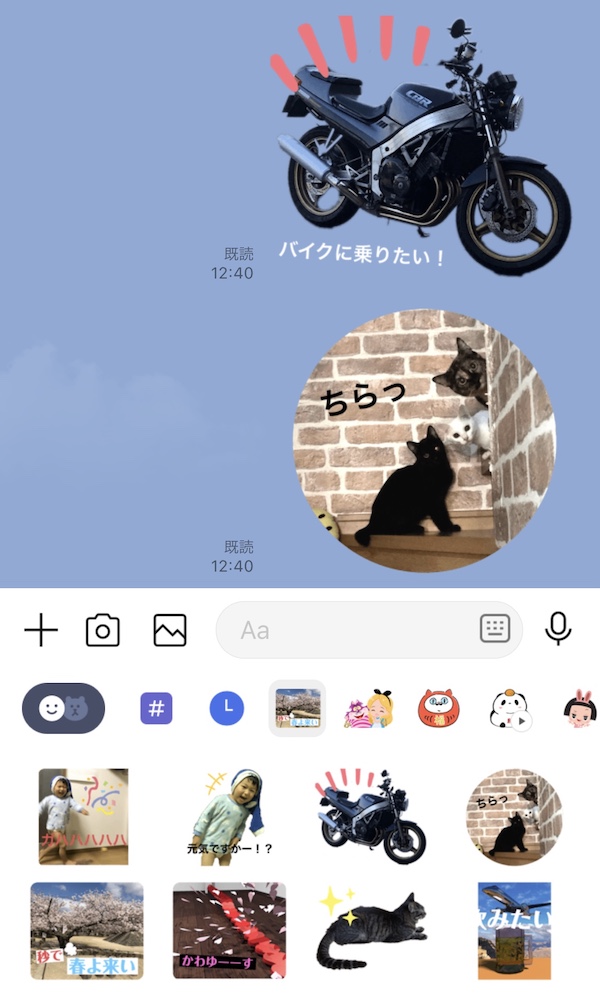Open the sent ちらっ cat sticker in chat

coord(424,442)
